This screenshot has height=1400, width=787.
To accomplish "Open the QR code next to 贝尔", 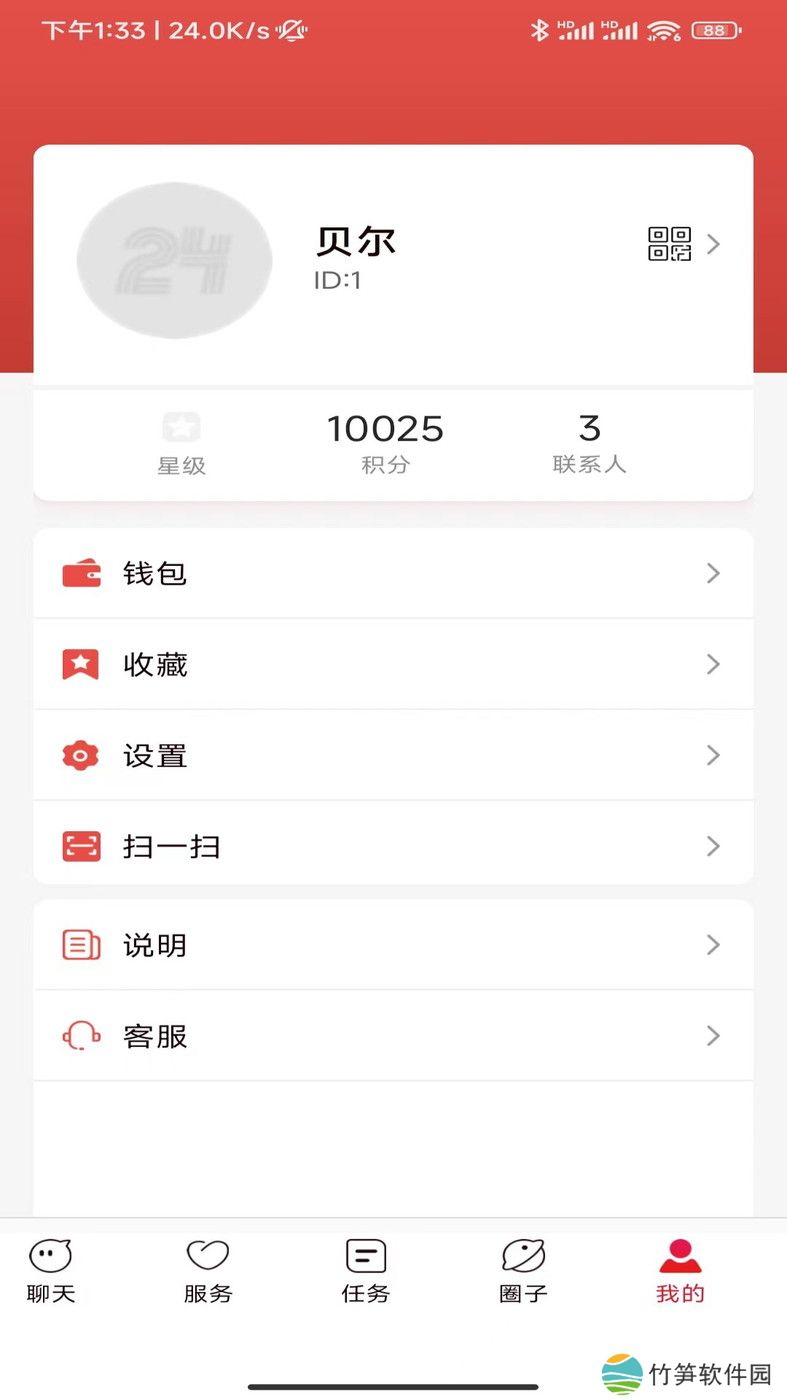I will tap(670, 244).
